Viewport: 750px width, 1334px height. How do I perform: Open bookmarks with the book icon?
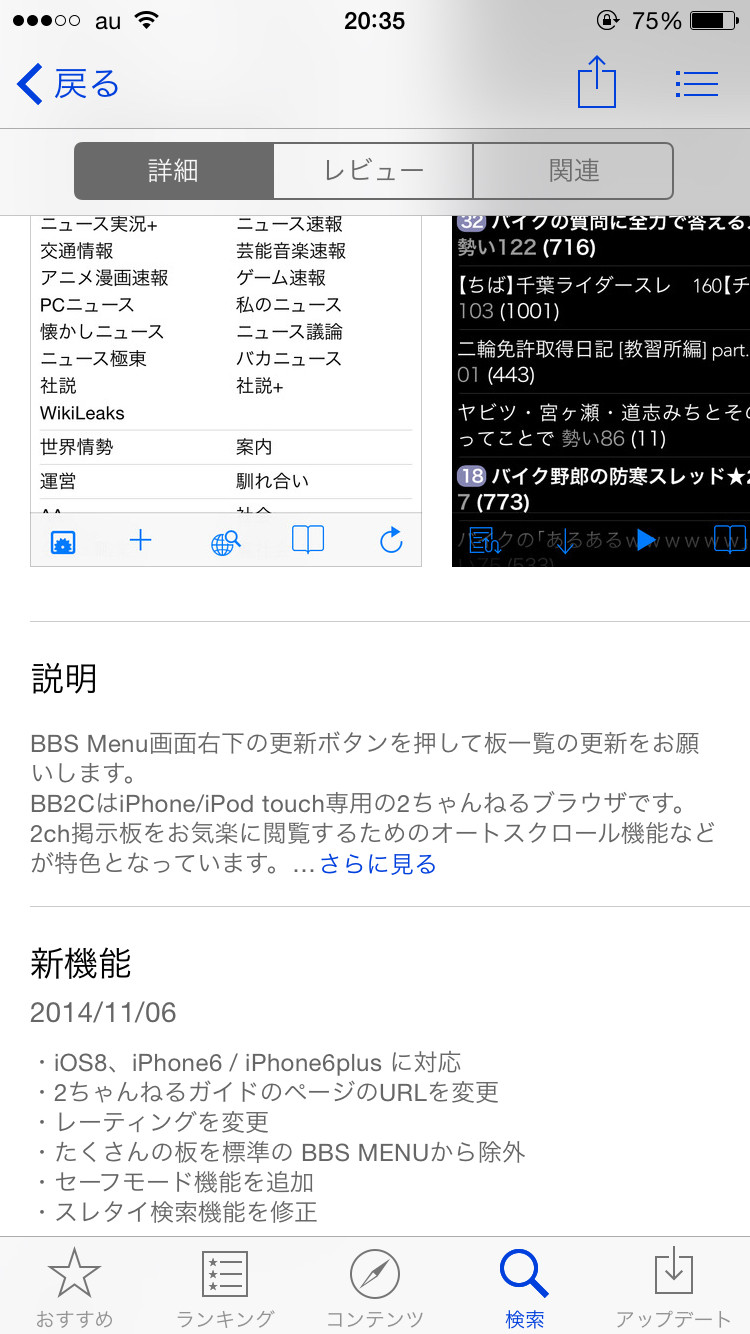point(307,540)
